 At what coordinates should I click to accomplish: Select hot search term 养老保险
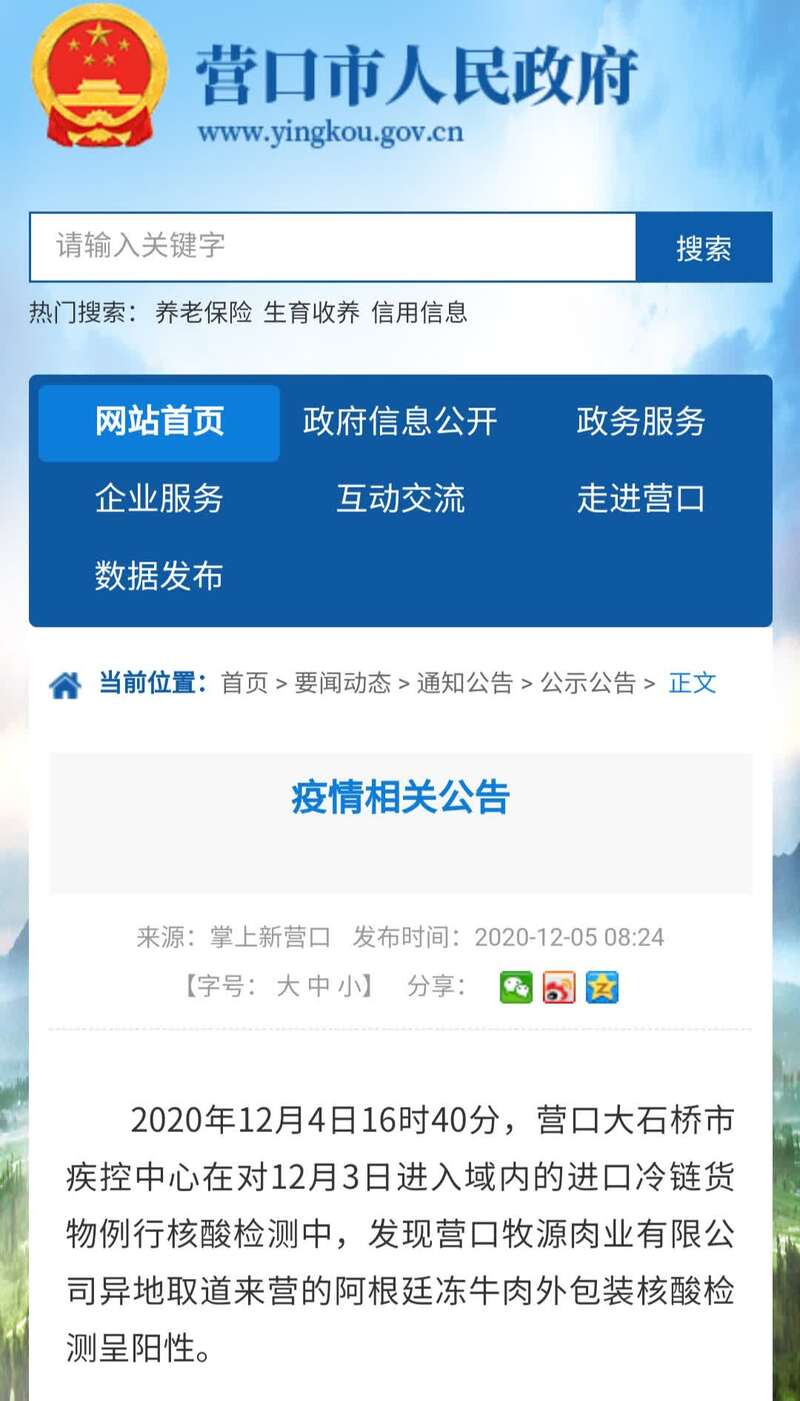[204, 312]
